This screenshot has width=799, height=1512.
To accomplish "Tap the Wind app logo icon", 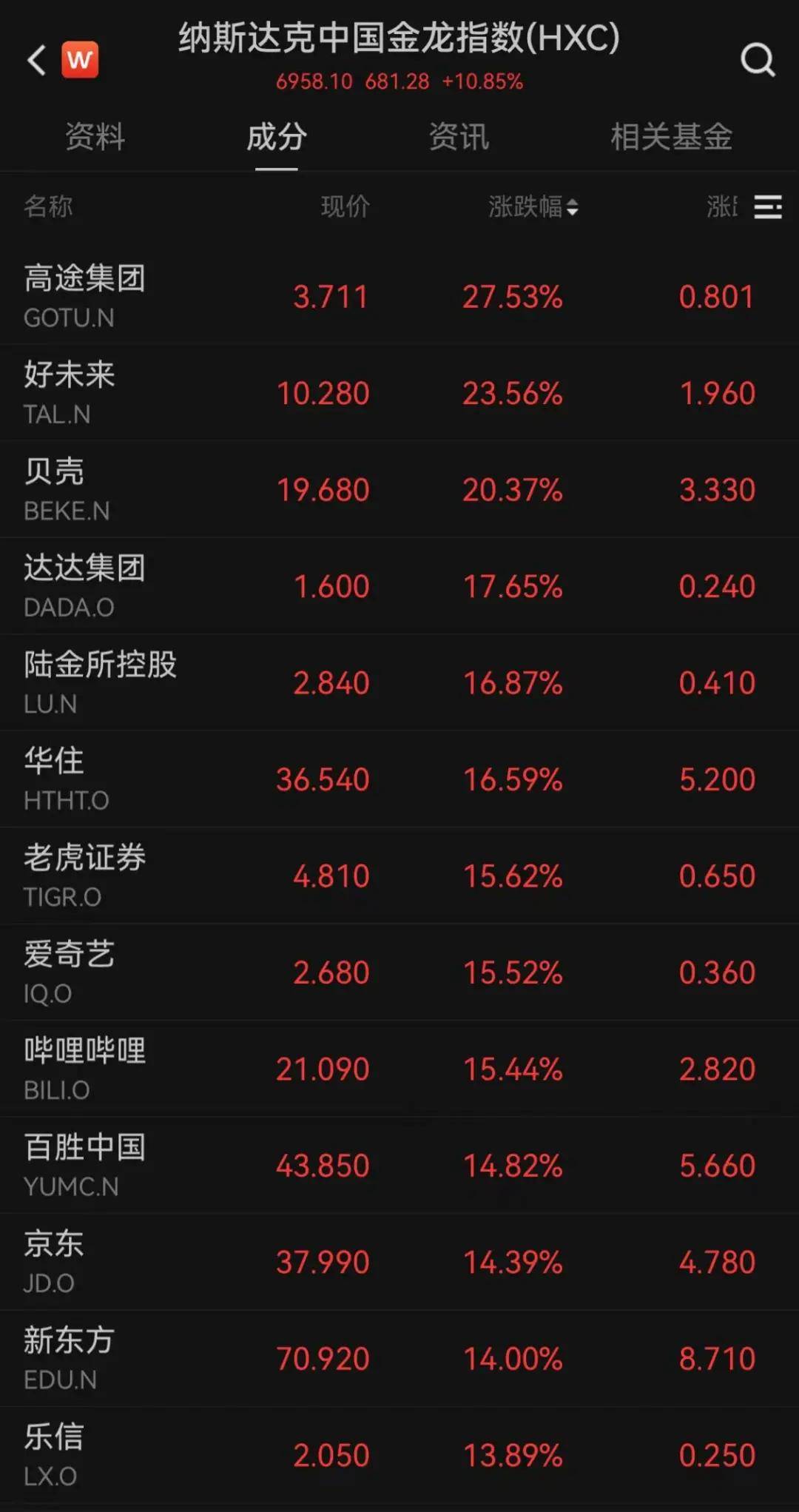I will [81, 60].
